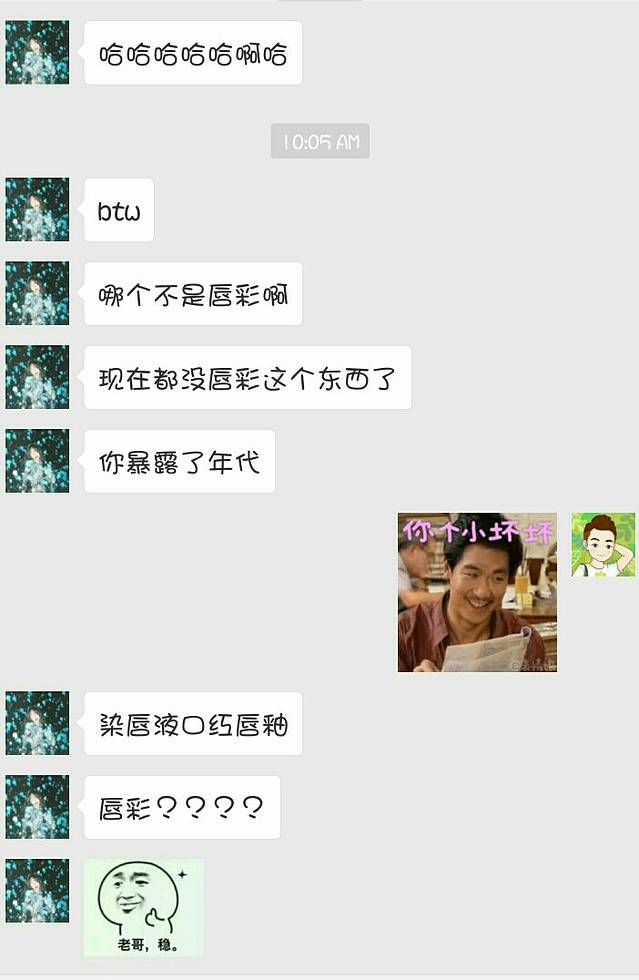Tap the avatar next to 哈哈哈哈哈啊哈
The height and width of the screenshot is (980, 639).
click(x=37, y=52)
